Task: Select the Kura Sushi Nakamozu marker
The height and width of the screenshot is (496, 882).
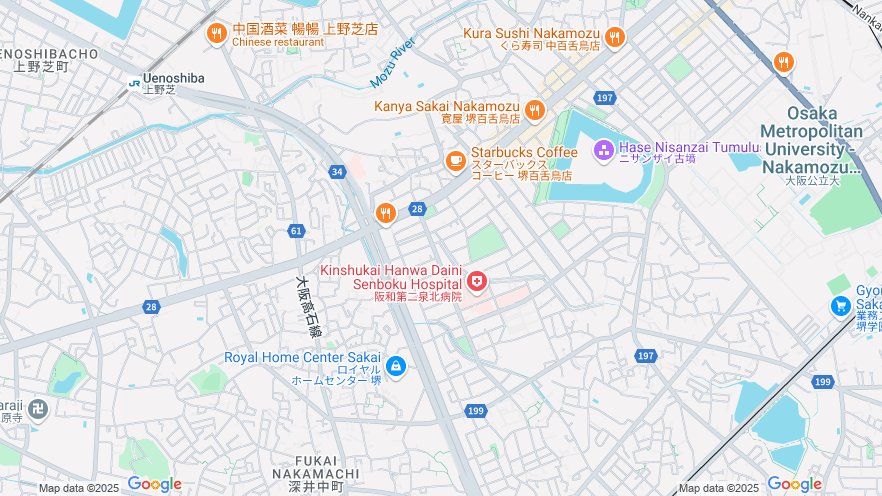Action: pyautogui.click(x=614, y=38)
